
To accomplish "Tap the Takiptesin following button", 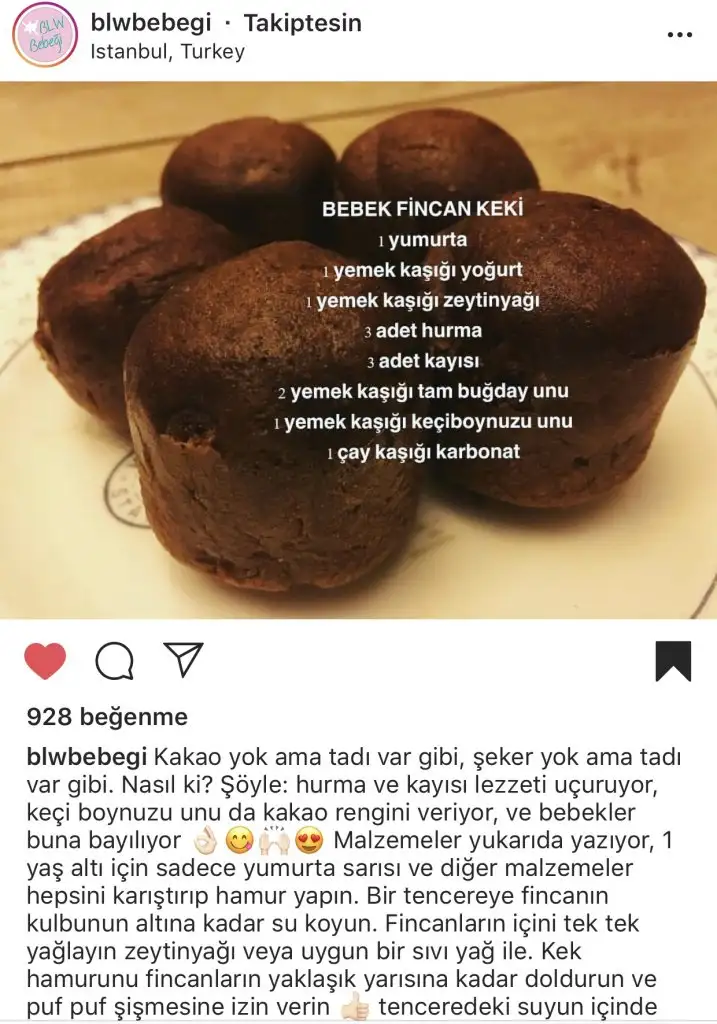I will 302,23.
